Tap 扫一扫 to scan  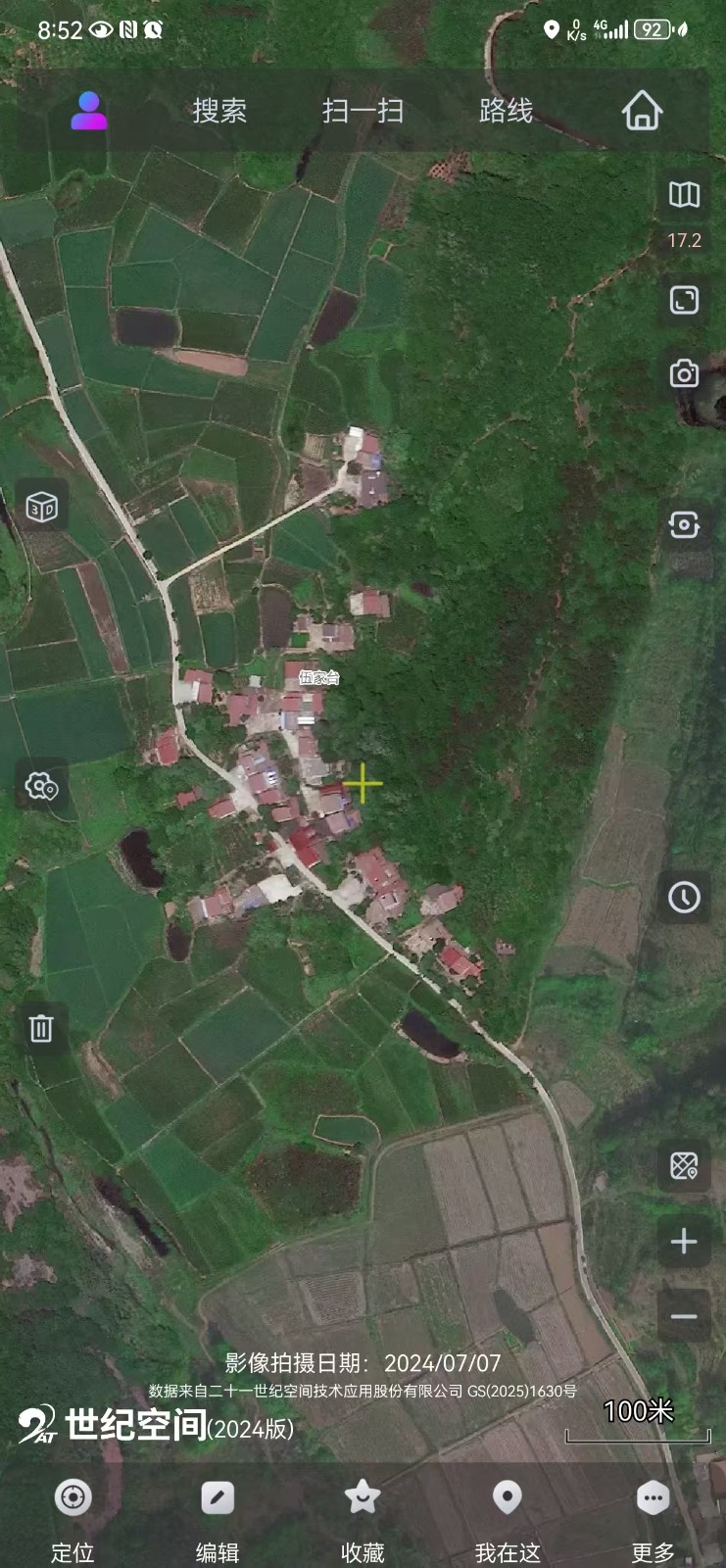[x=363, y=111]
